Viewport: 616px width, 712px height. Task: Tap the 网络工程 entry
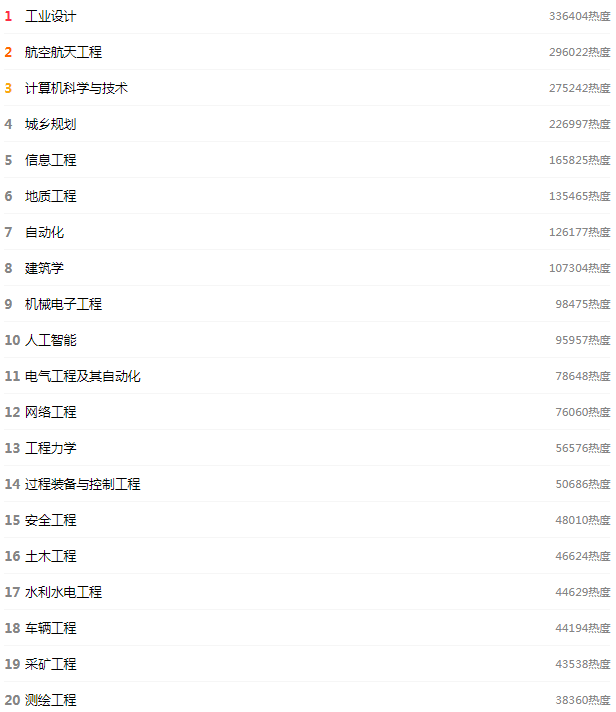tap(50, 412)
